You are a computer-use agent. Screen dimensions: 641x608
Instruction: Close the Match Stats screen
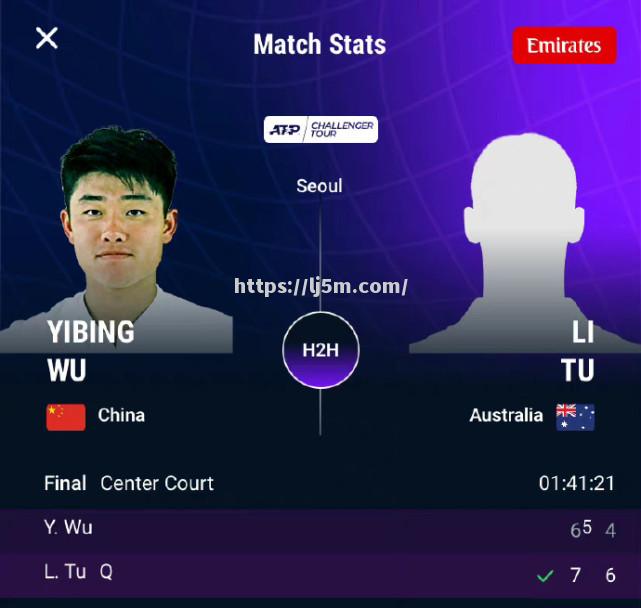pyautogui.click(x=47, y=39)
